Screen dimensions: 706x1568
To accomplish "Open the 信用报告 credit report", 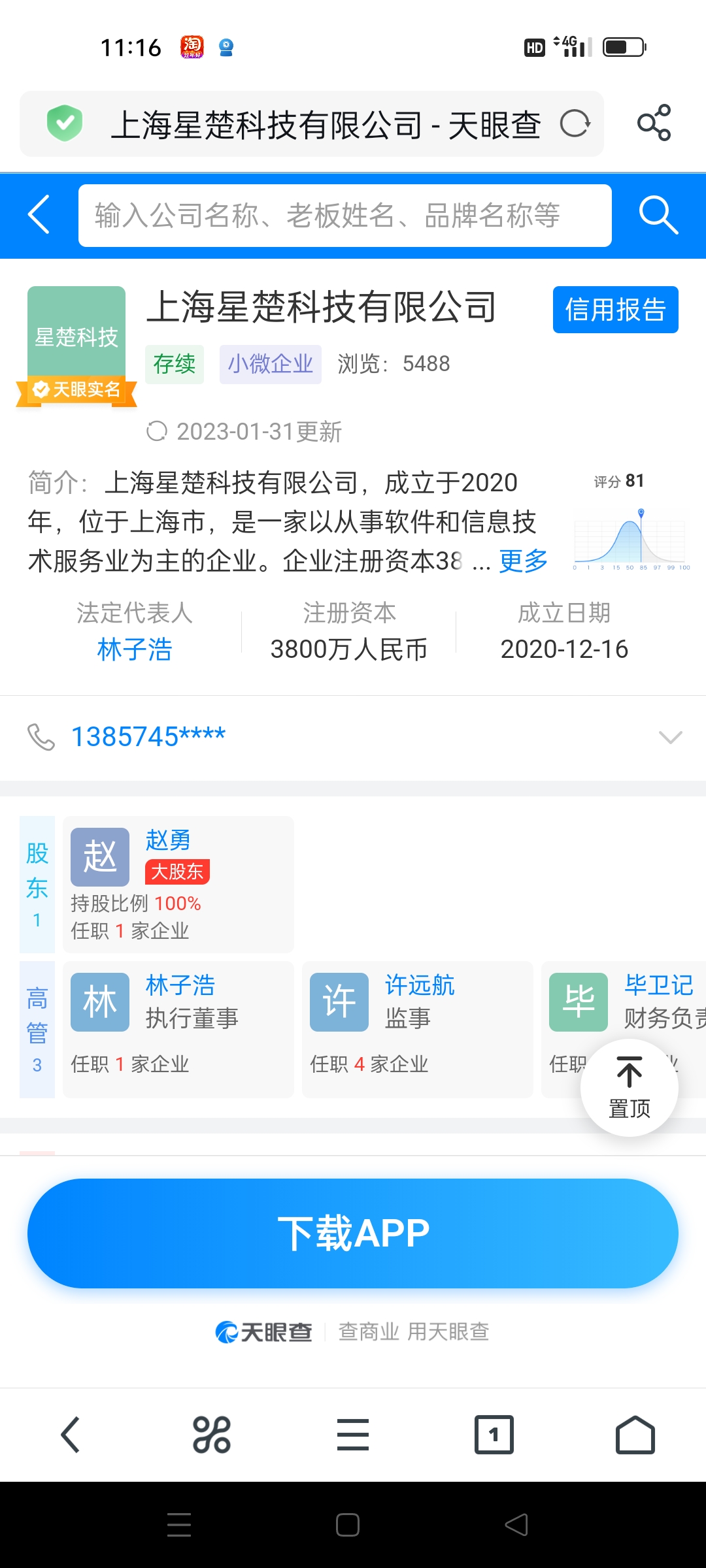I will tap(616, 310).
